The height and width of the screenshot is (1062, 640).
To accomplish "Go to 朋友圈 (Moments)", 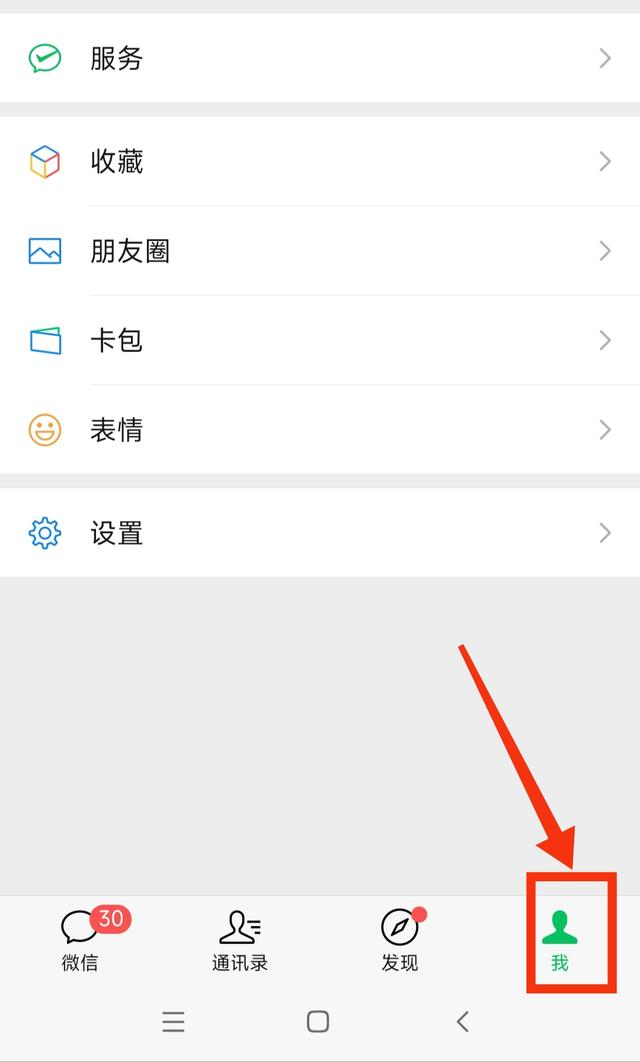I will click(x=320, y=251).
